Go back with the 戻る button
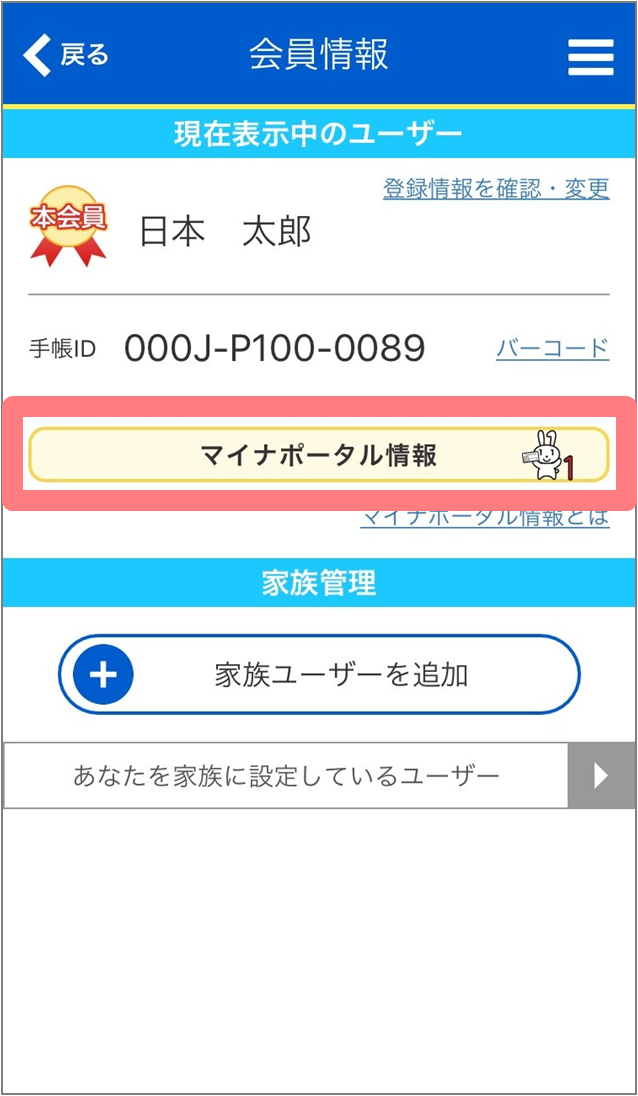The image size is (638, 1096). click(x=66, y=55)
